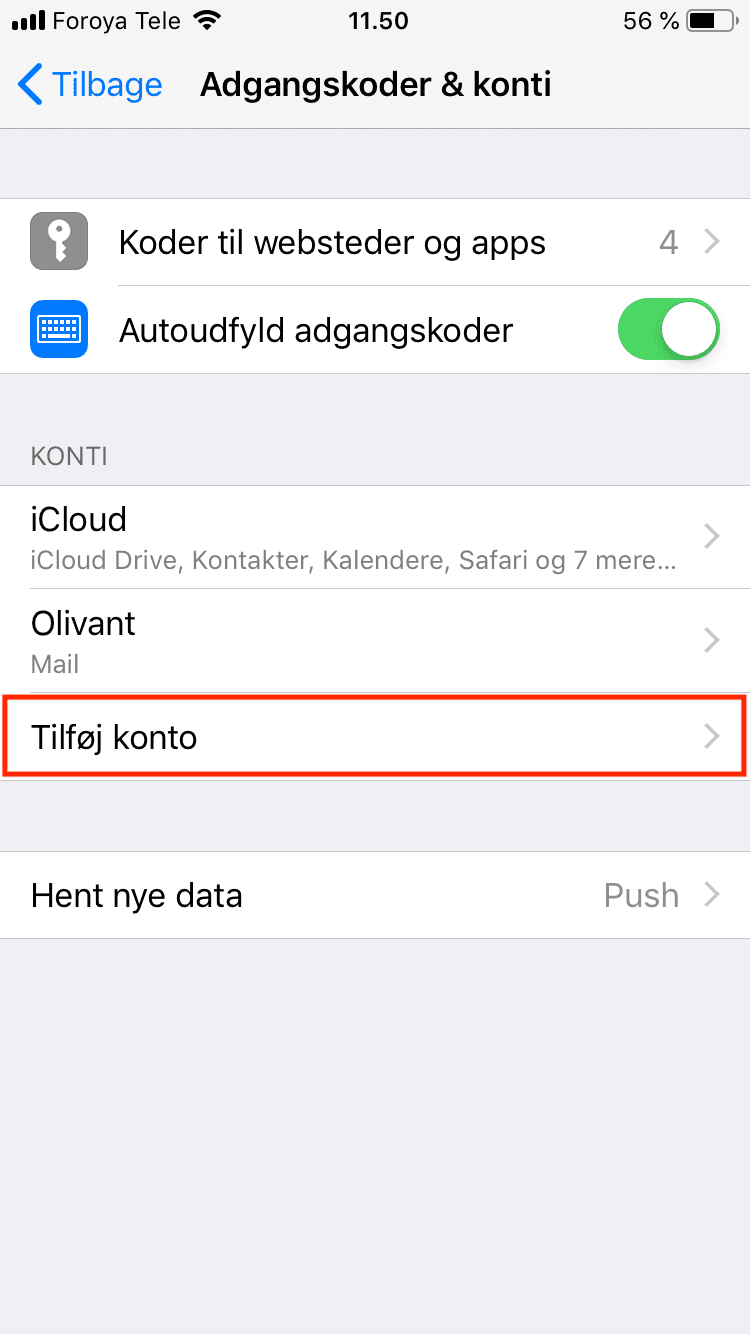Viewport: 750px width, 1334px height.
Task: Open Hent nye data settings
Action: click(x=375, y=895)
